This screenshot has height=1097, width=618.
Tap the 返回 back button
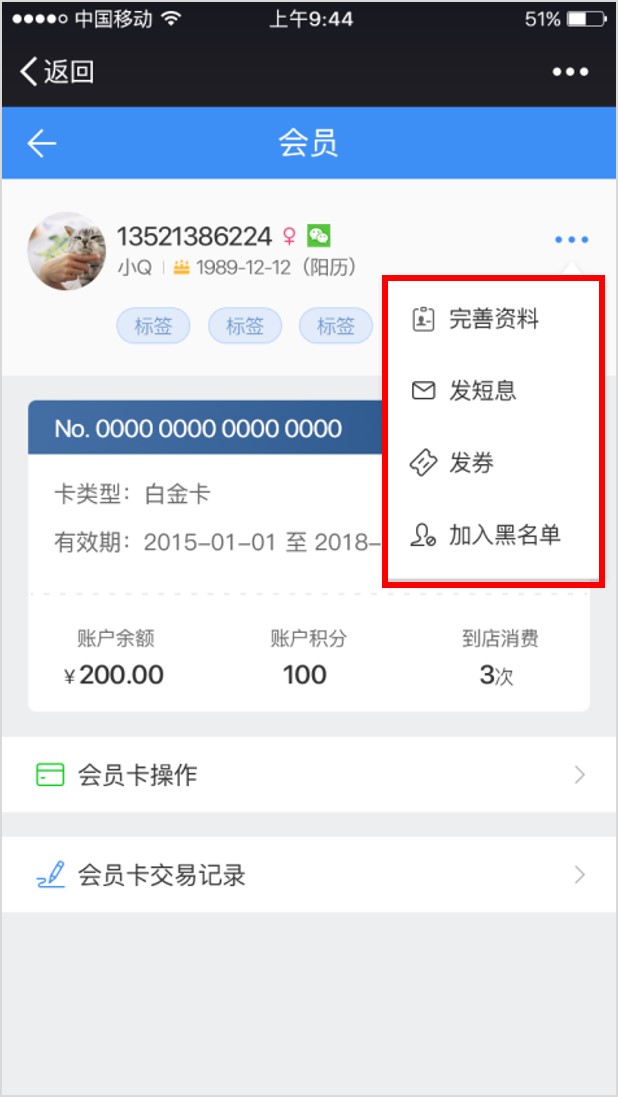point(57,72)
